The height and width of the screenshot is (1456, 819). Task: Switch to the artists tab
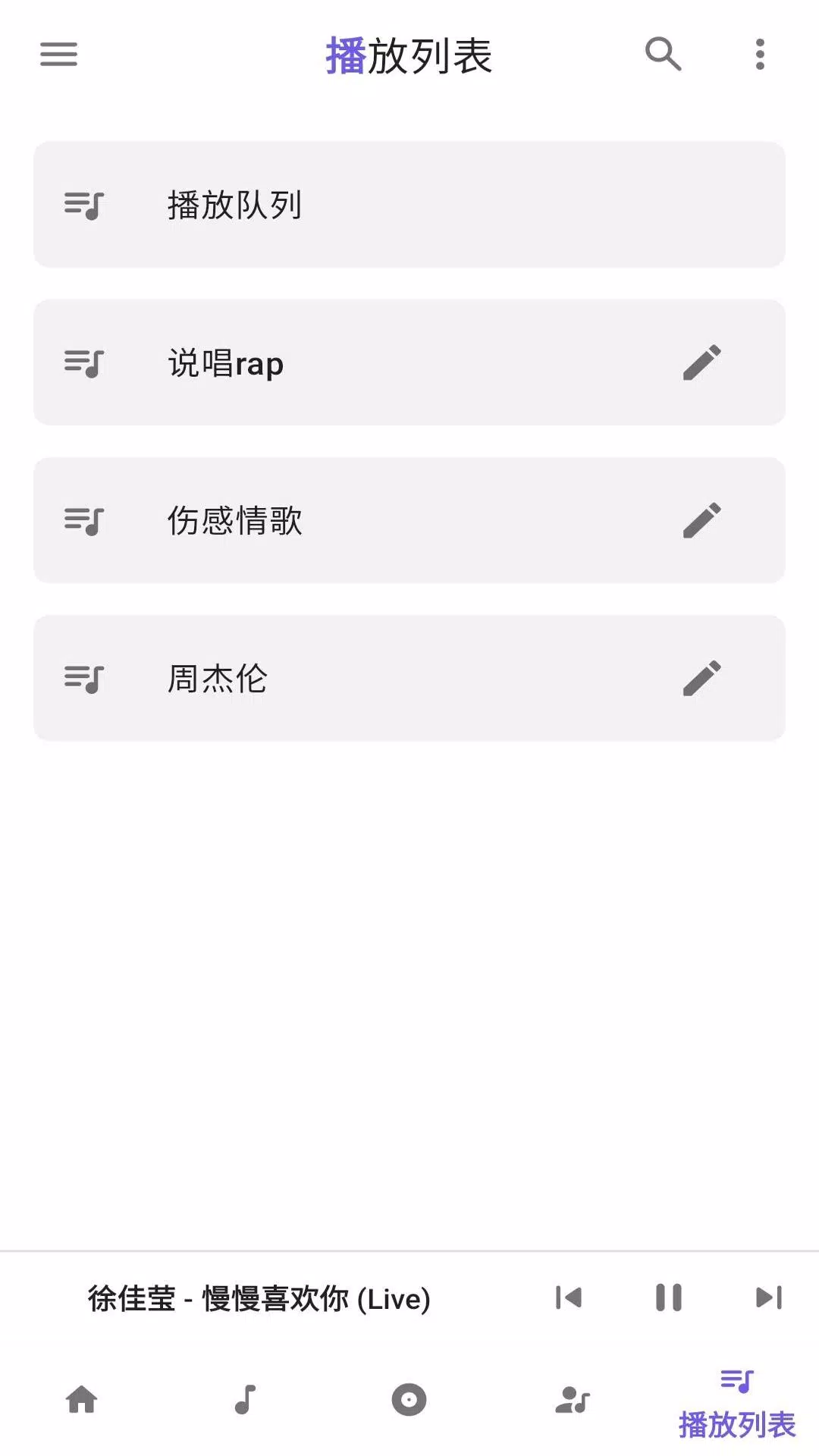[x=573, y=1400]
